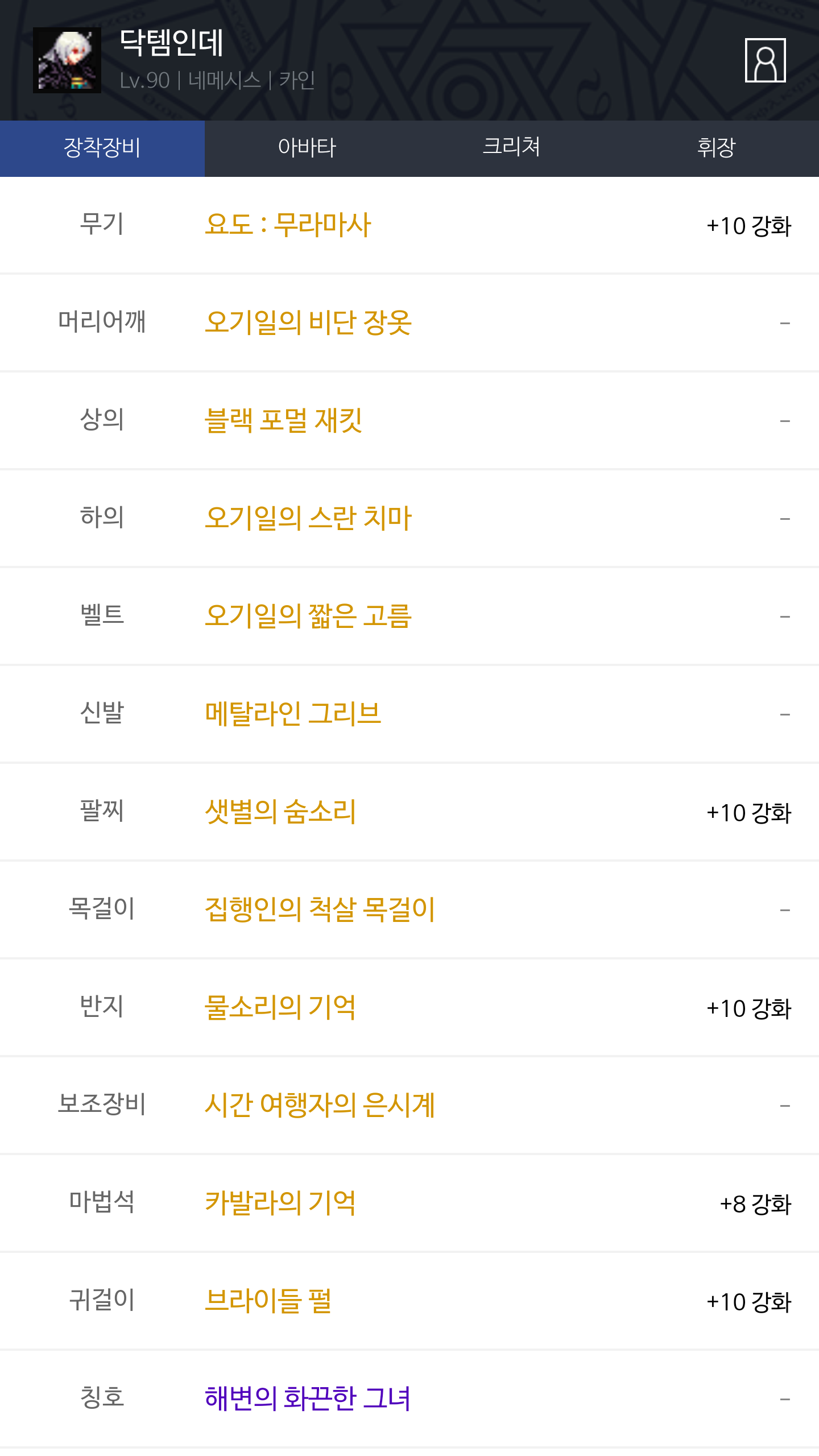The height and width of the screenshot is (1456, 819).
Task: Open the character profile icon
Action: point(765,60)
